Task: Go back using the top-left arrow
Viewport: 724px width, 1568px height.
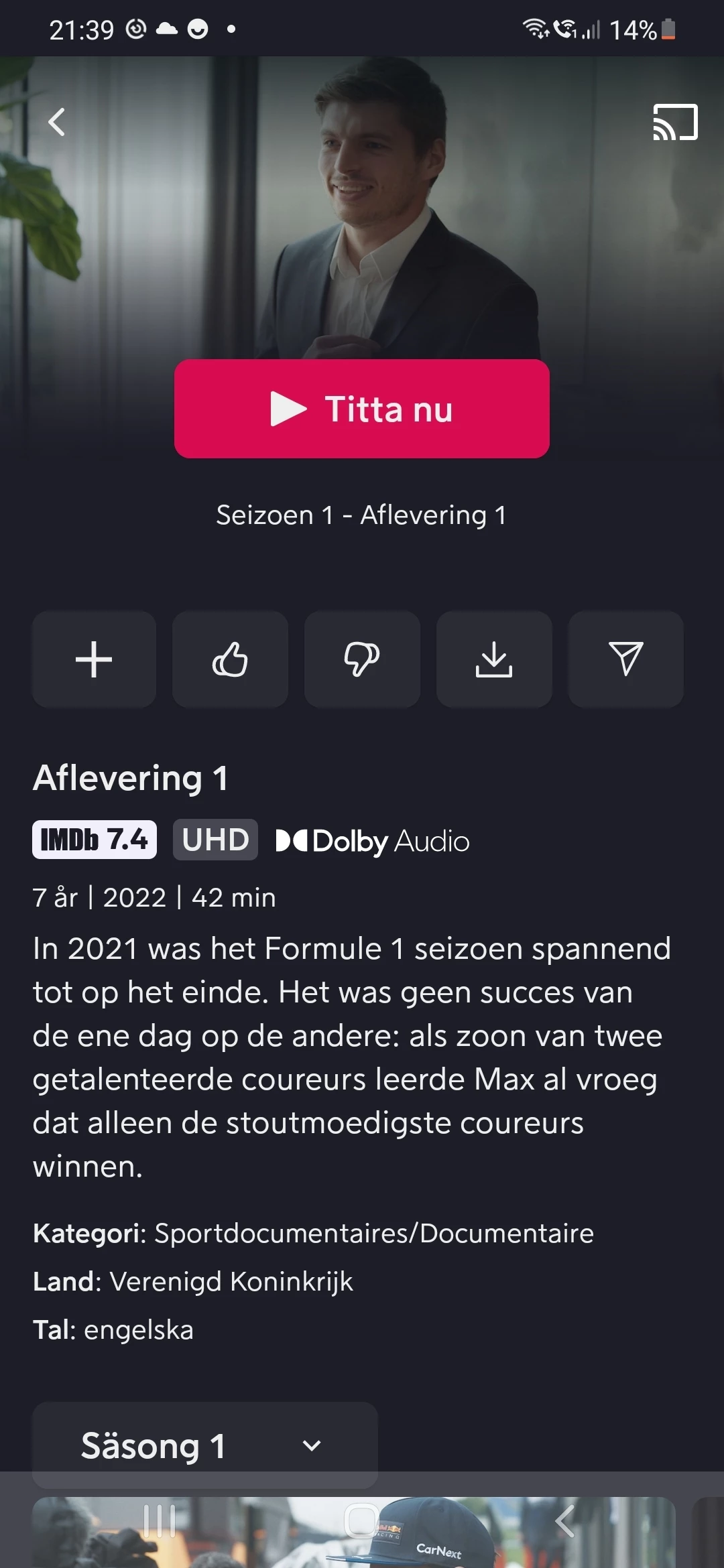Action: tap(57, 122)
